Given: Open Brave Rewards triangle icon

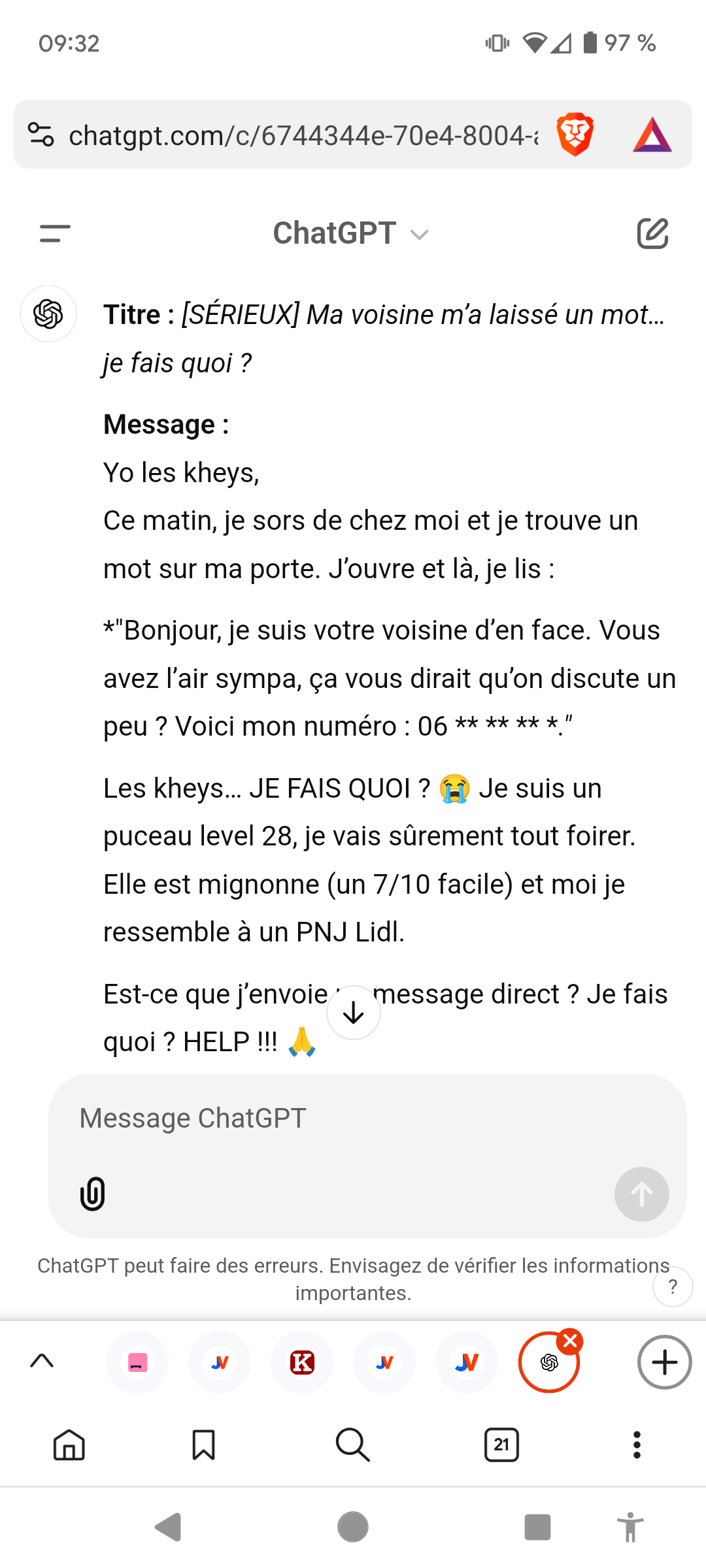Looking at the screenshot, I should coord(652,135).
